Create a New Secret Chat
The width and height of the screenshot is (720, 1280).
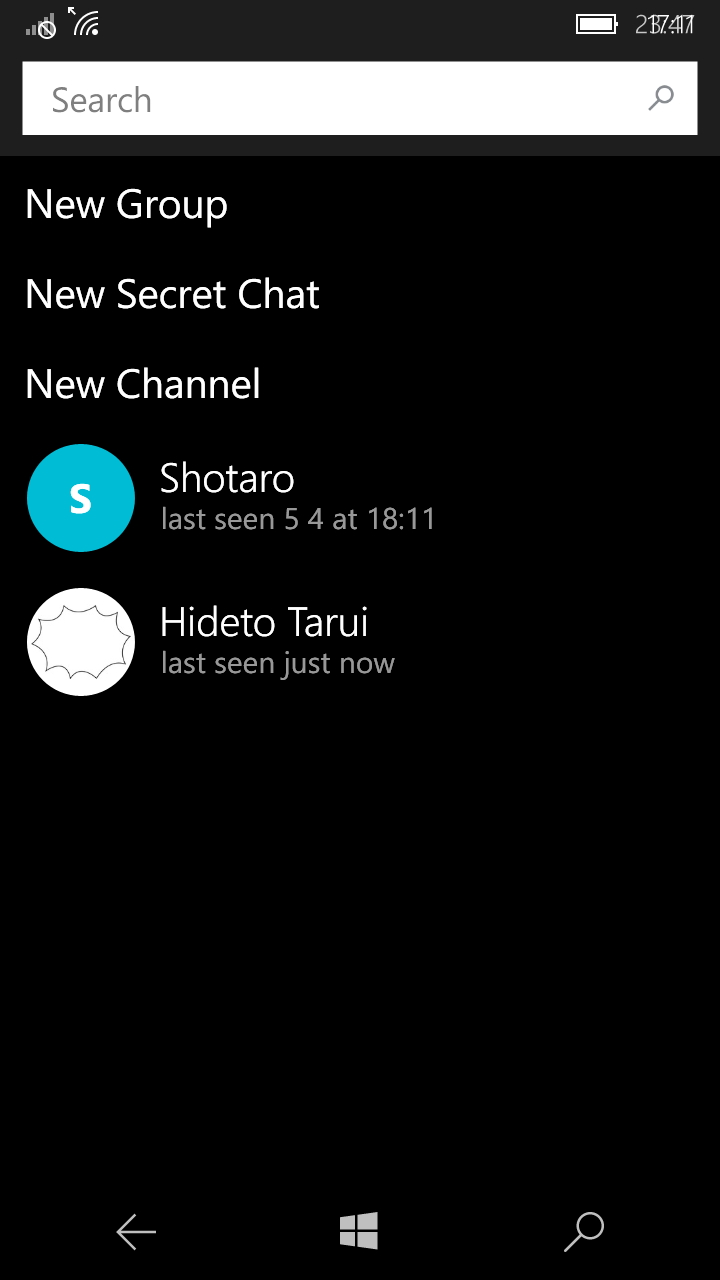click(x=171, y=294)
